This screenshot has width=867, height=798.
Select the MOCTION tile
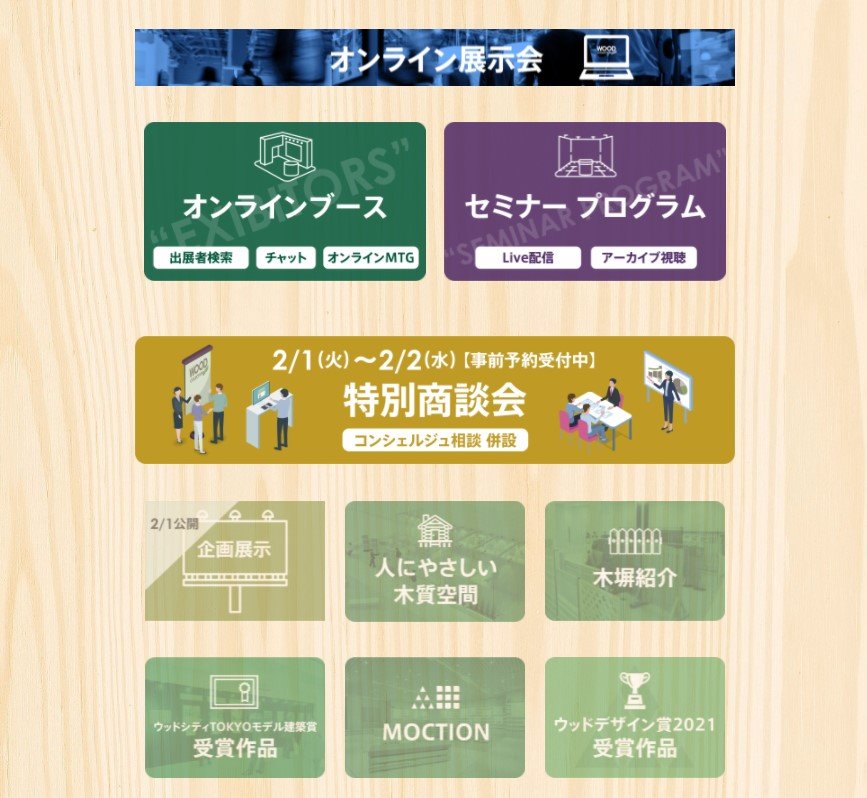click(x=434, y=717)
